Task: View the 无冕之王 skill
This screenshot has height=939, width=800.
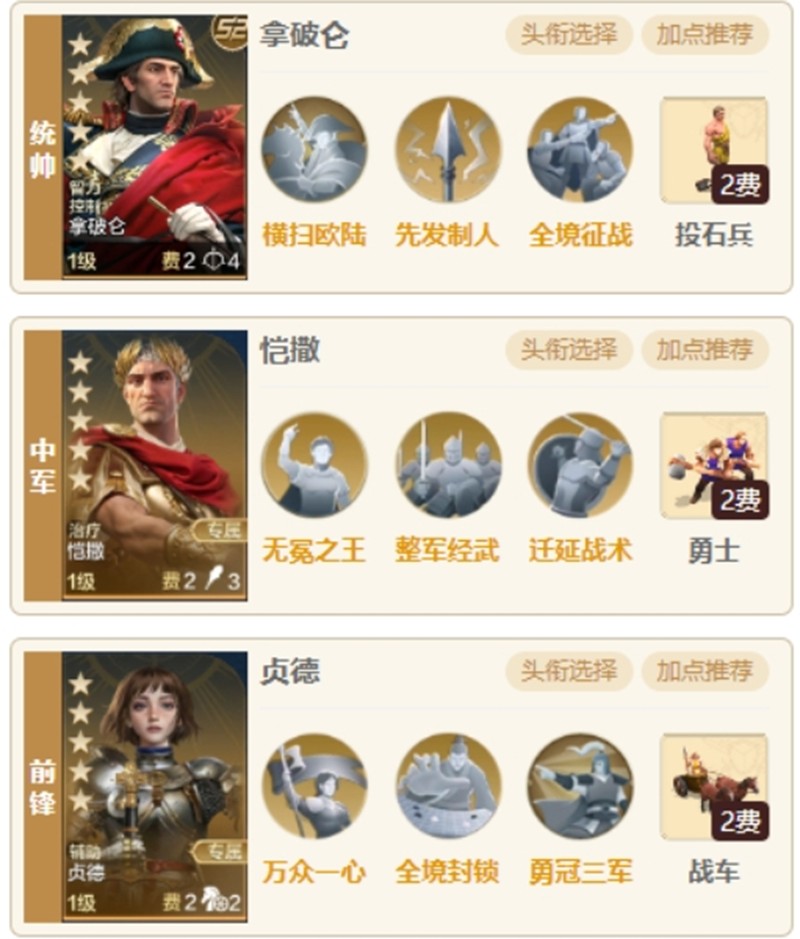Action: [314, 465]
